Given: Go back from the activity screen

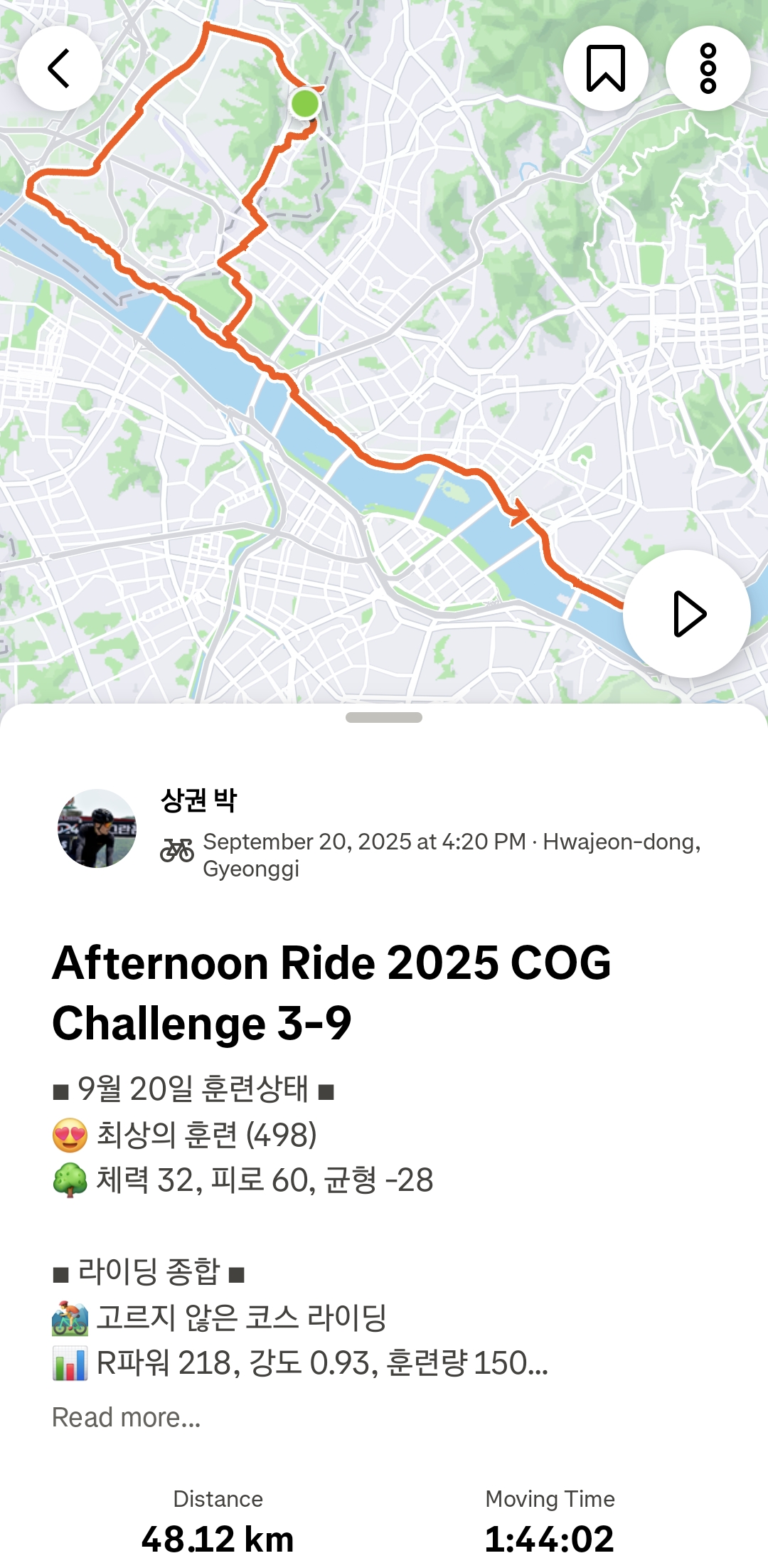Looking at the screenshot, I should pos(60,68).
